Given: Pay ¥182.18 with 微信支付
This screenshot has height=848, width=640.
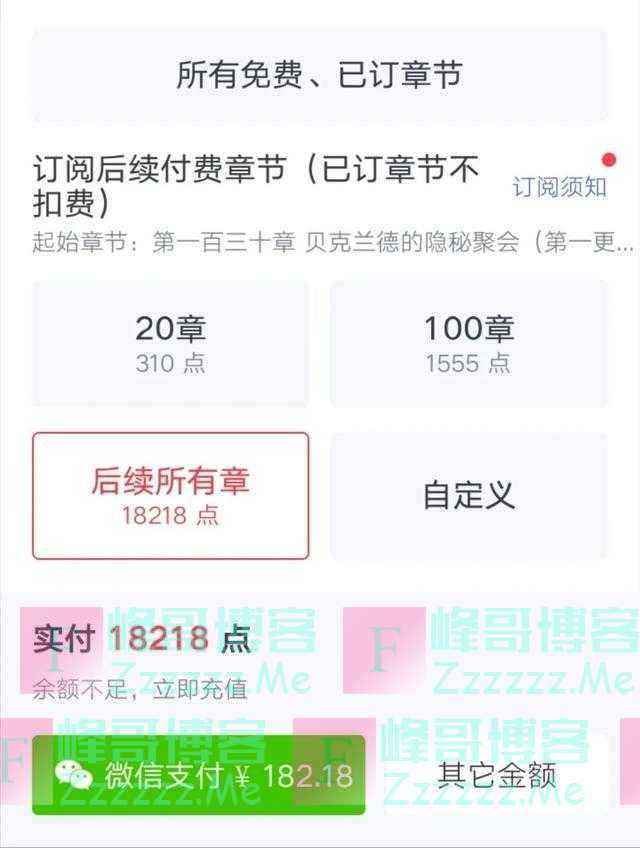Looking at the screenshot, I should point(198,775).
